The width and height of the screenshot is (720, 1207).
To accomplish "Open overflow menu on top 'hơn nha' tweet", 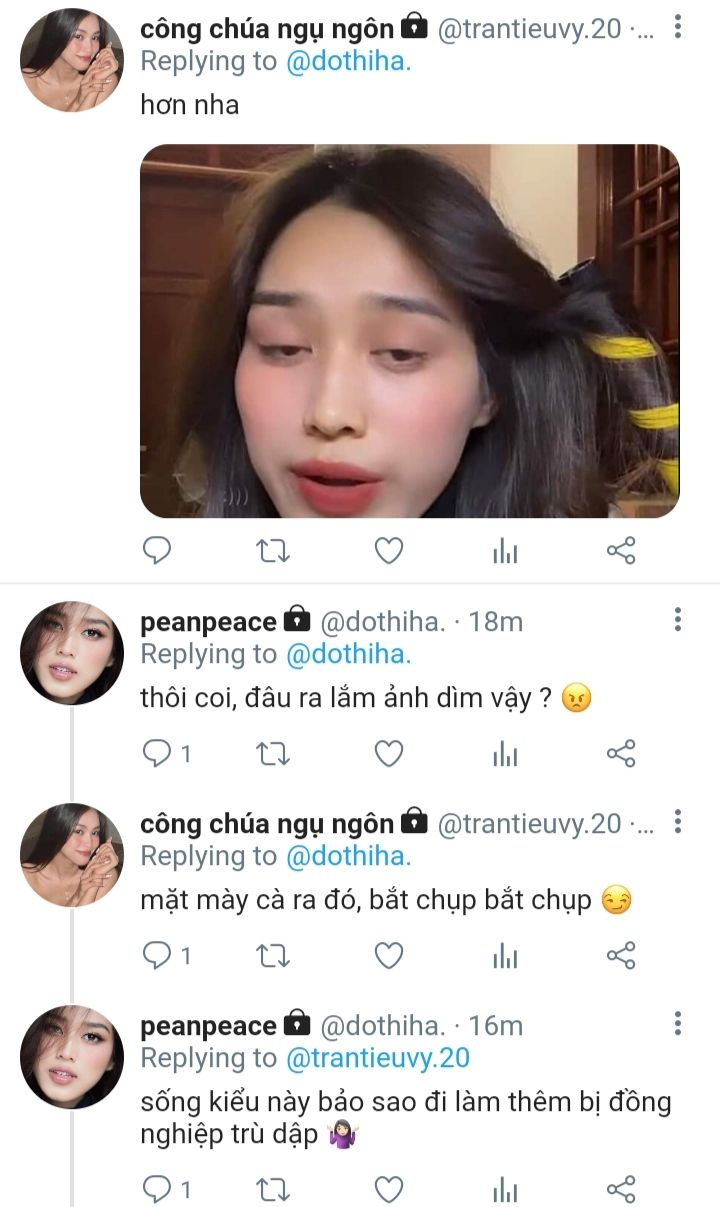I will (x=678, y=27).
